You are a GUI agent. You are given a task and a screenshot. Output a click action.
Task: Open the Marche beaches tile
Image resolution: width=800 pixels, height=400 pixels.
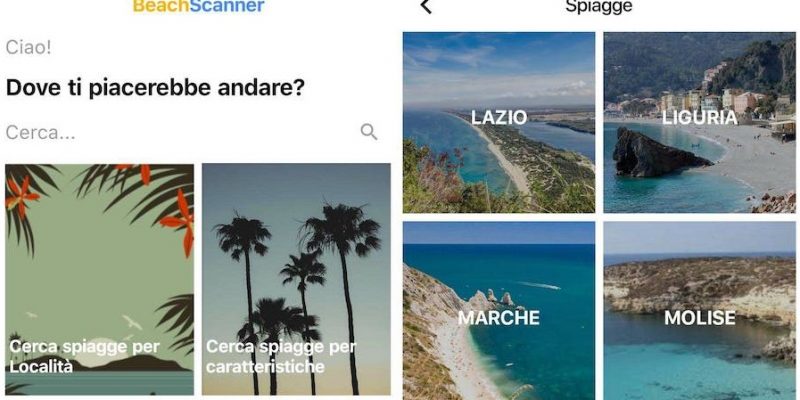(498, 310)
